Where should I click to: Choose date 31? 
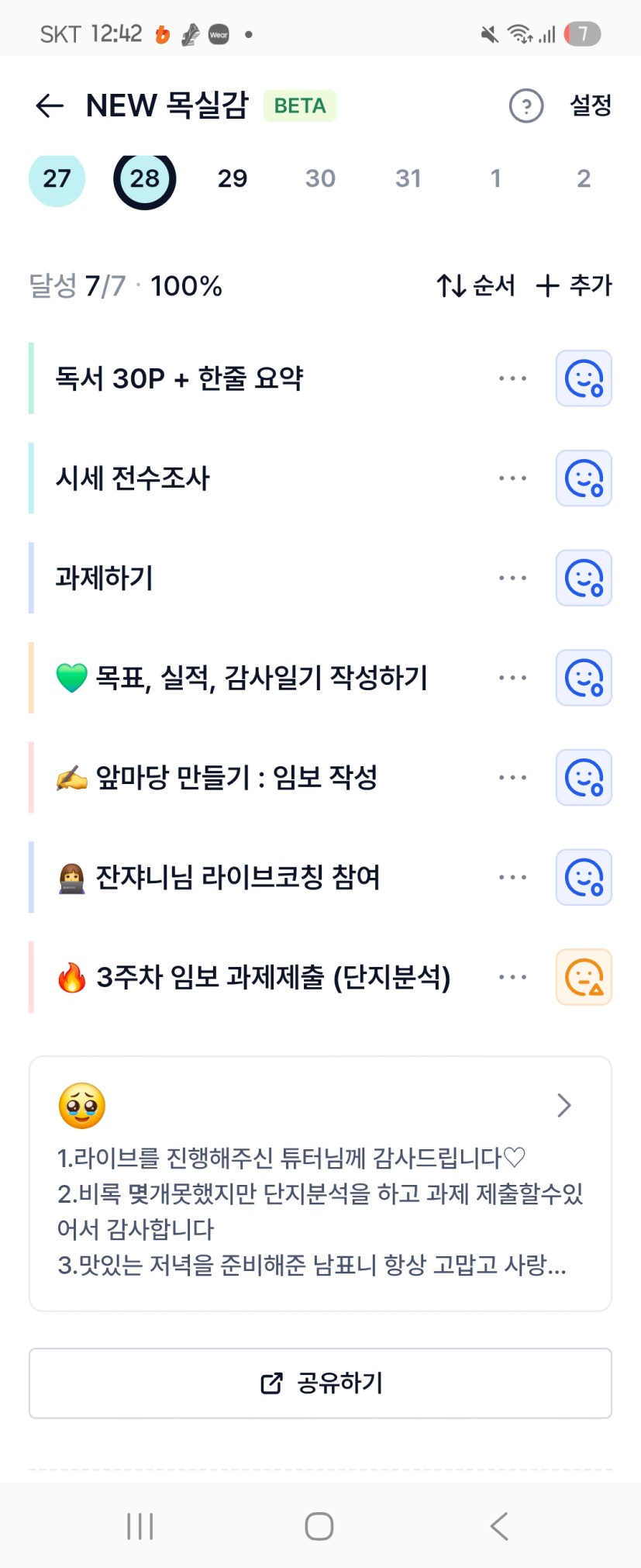click(x=408, y=178)
